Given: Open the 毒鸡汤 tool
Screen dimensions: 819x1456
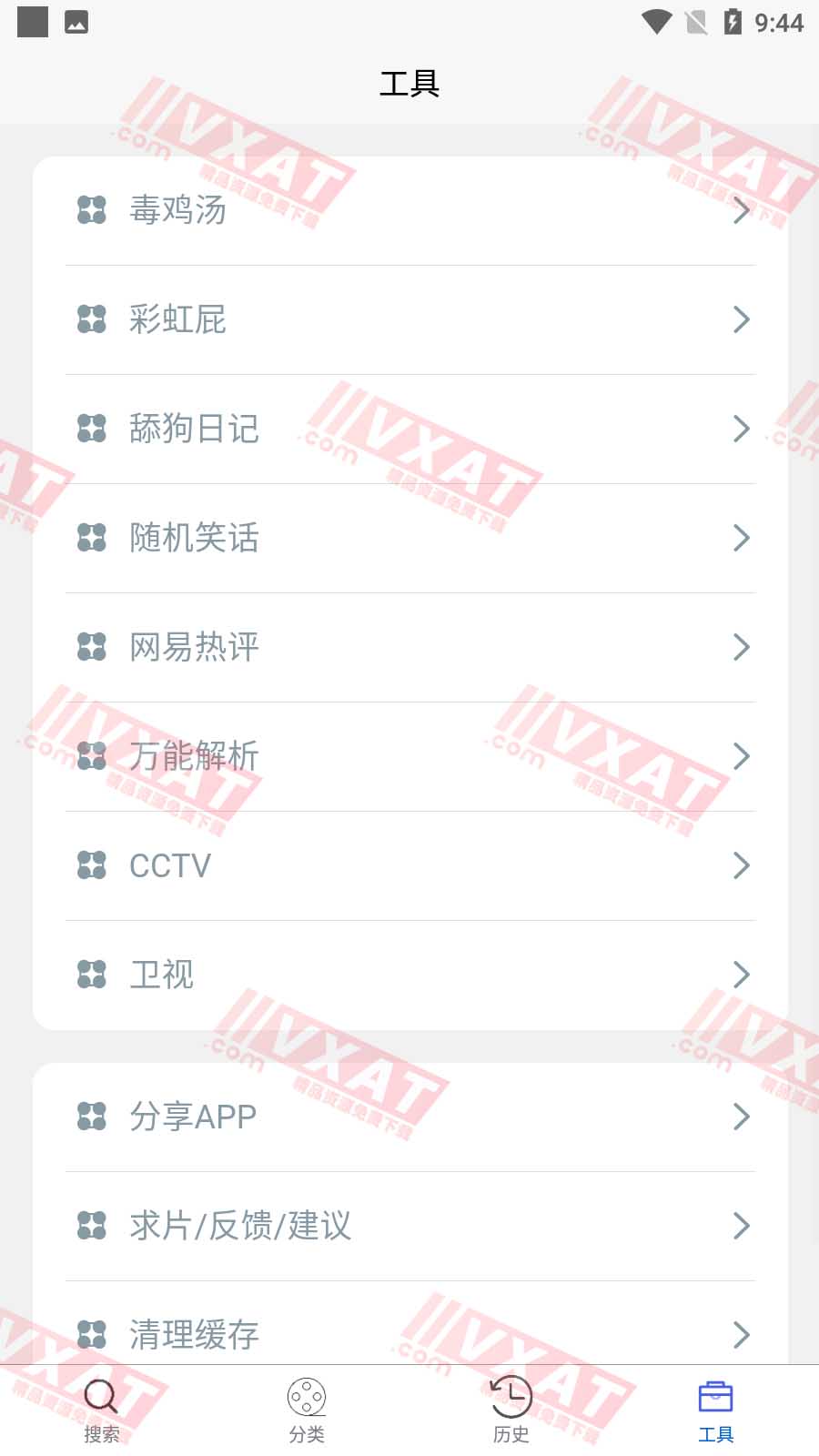Looking at the screenshot, I should [409, 210].
